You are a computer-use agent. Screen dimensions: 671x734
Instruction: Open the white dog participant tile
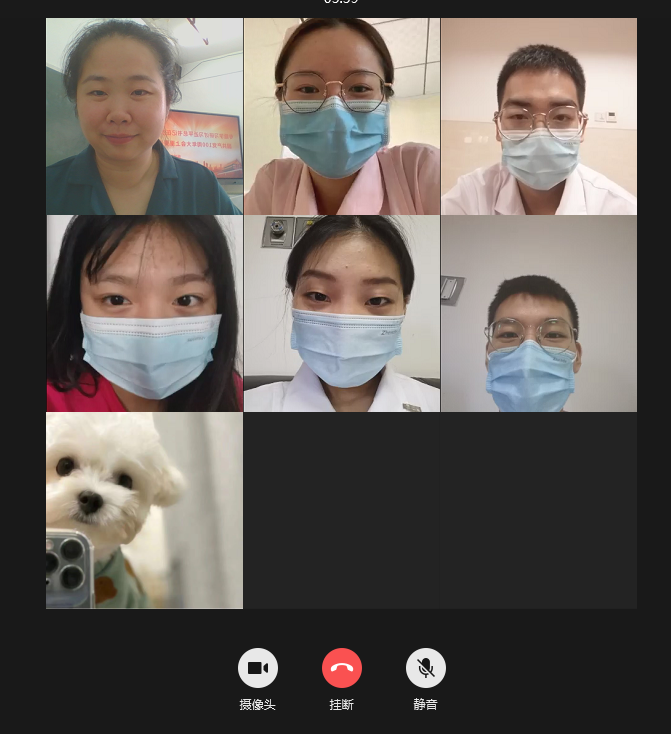pos(144,510)
